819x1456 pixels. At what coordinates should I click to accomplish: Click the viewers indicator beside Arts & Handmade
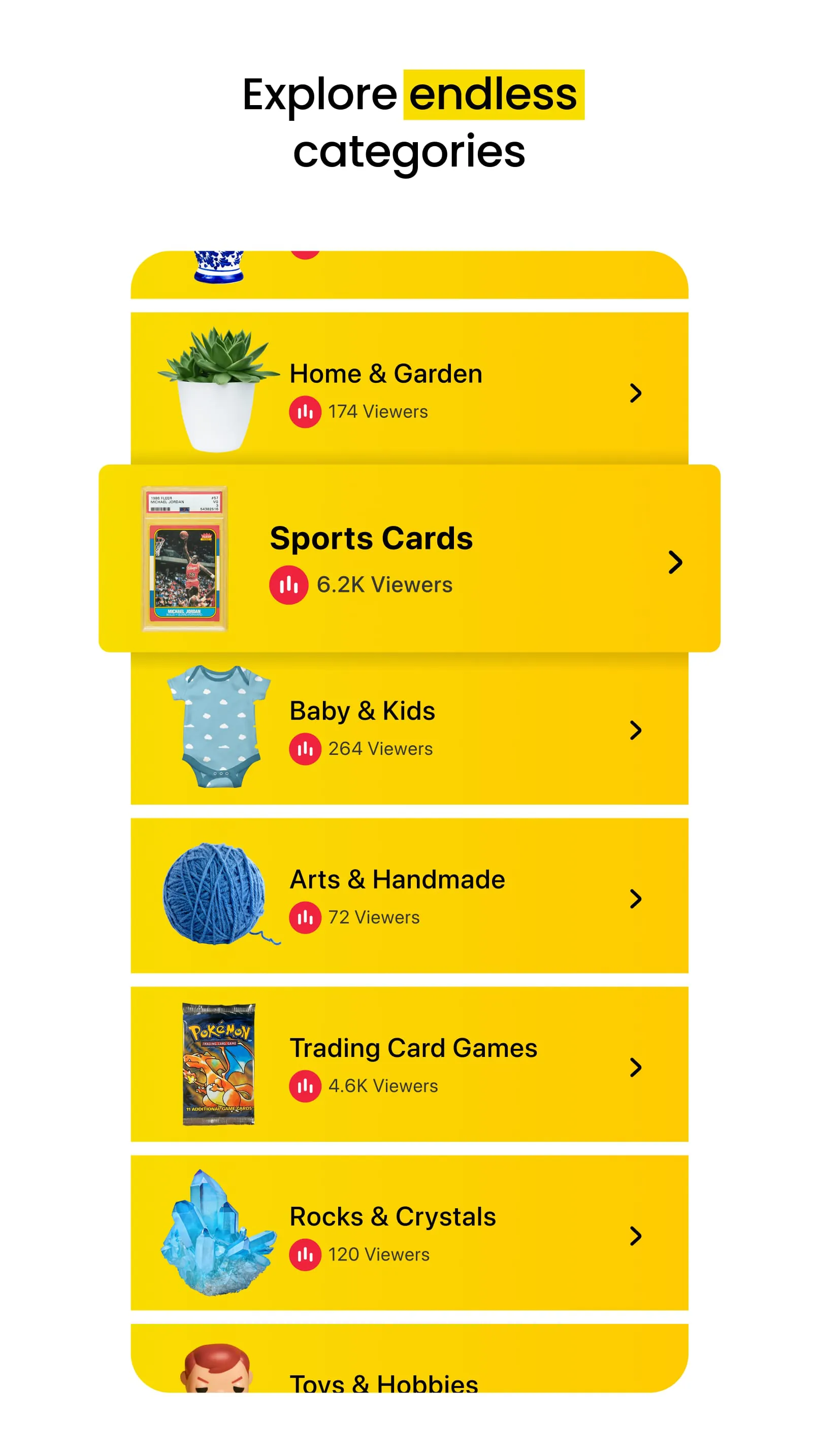(x=306, y=917)
